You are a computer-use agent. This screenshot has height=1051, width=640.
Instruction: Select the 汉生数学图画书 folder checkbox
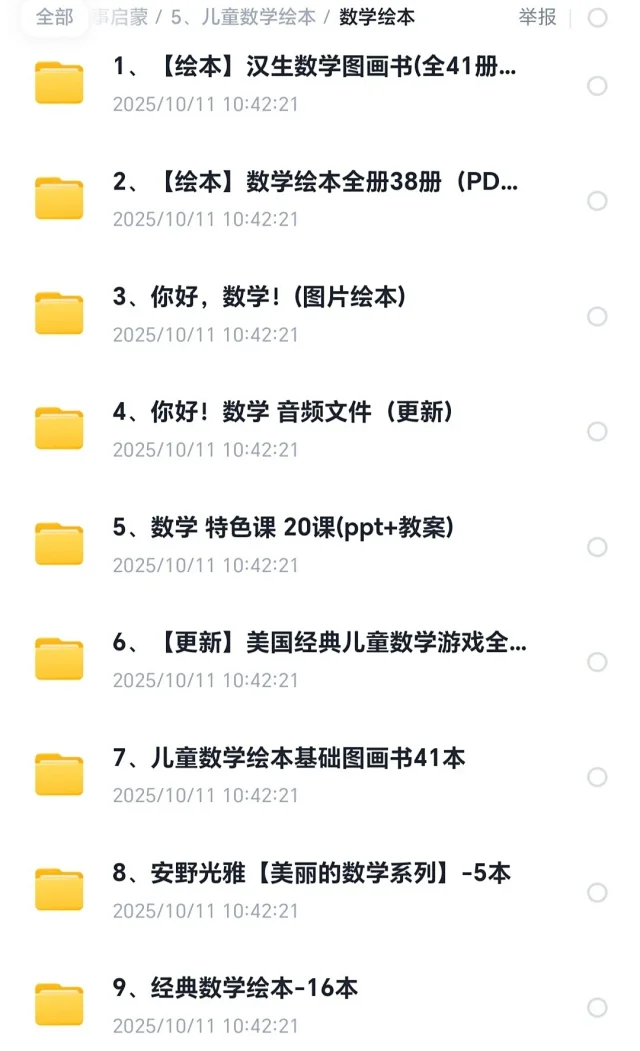coord(597,86)
